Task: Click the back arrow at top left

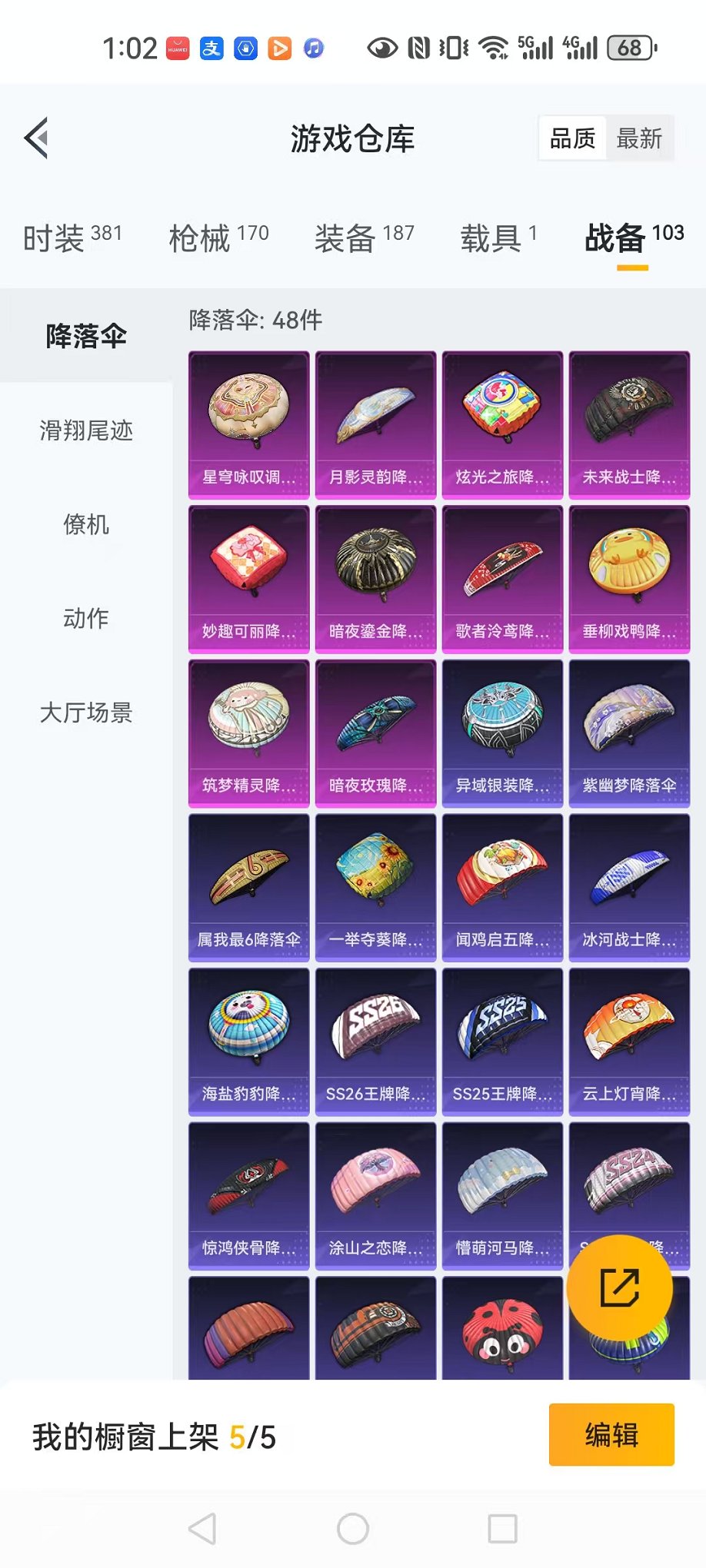Action: coord(36,138)
